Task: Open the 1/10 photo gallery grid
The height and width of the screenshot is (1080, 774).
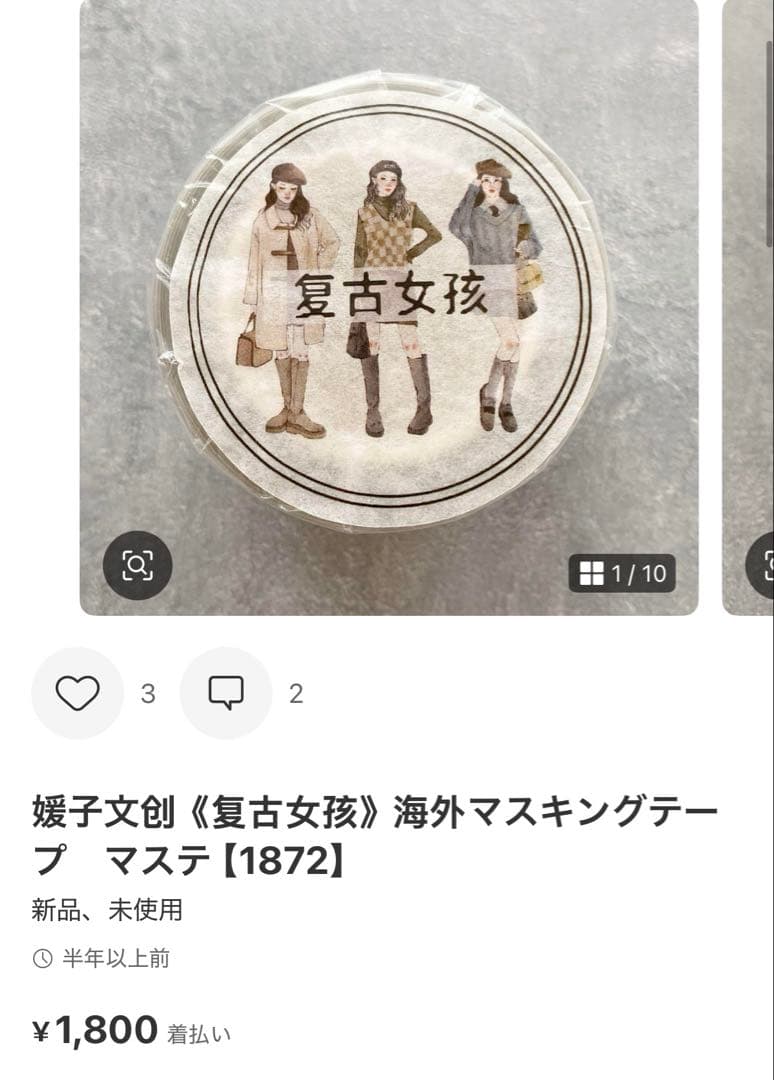Action: click(x=622, y=573)
